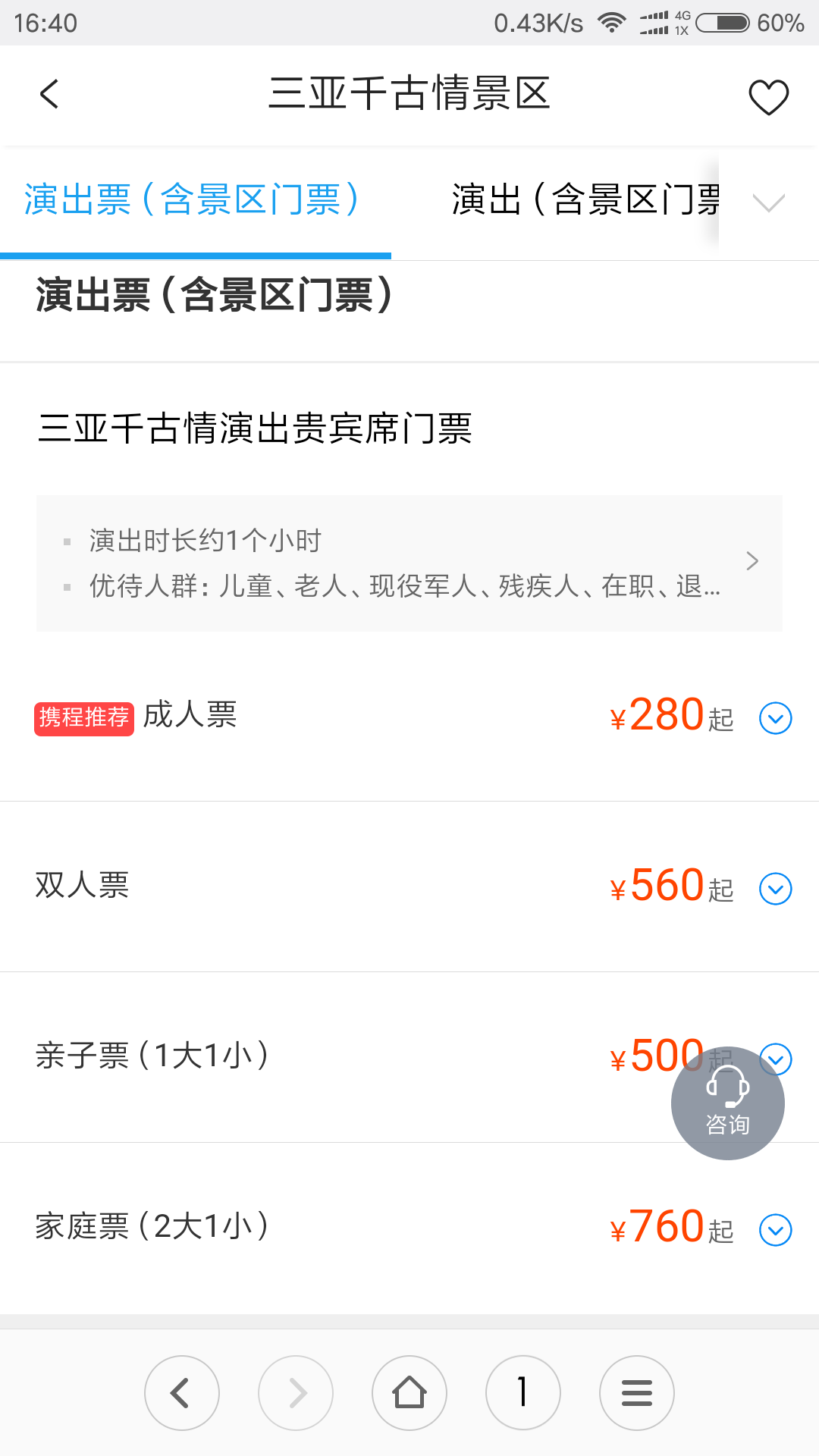
Task: Open the 咨询 customer service button
Action: (x=728, y=1103)
